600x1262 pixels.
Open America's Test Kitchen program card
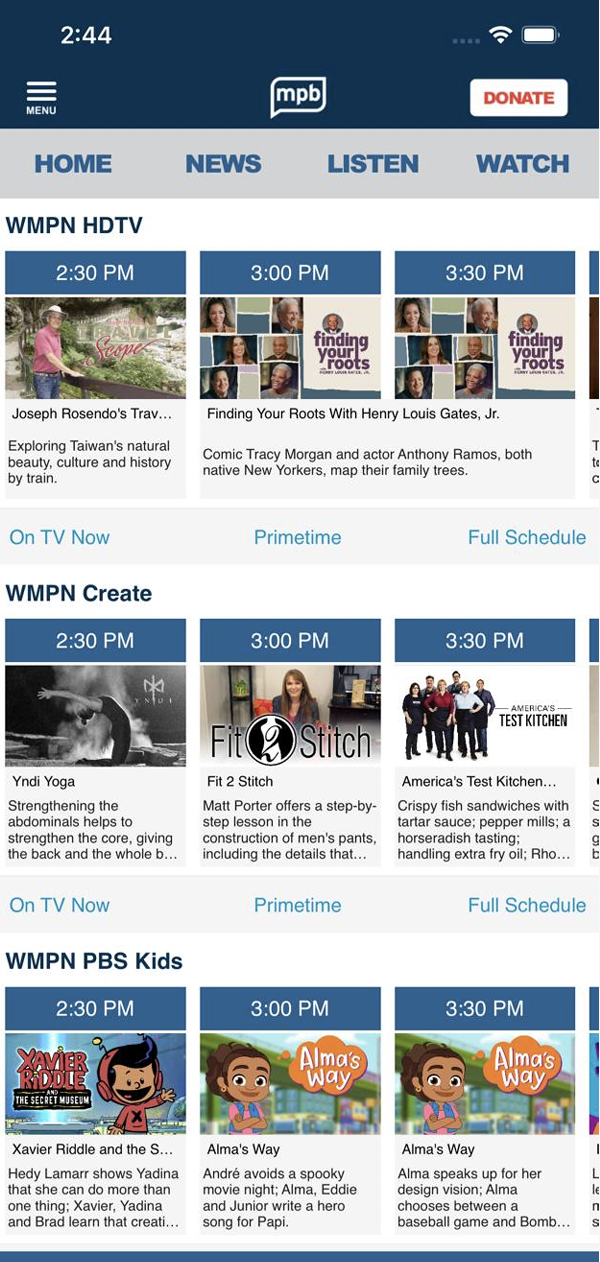tap(484, 743)
